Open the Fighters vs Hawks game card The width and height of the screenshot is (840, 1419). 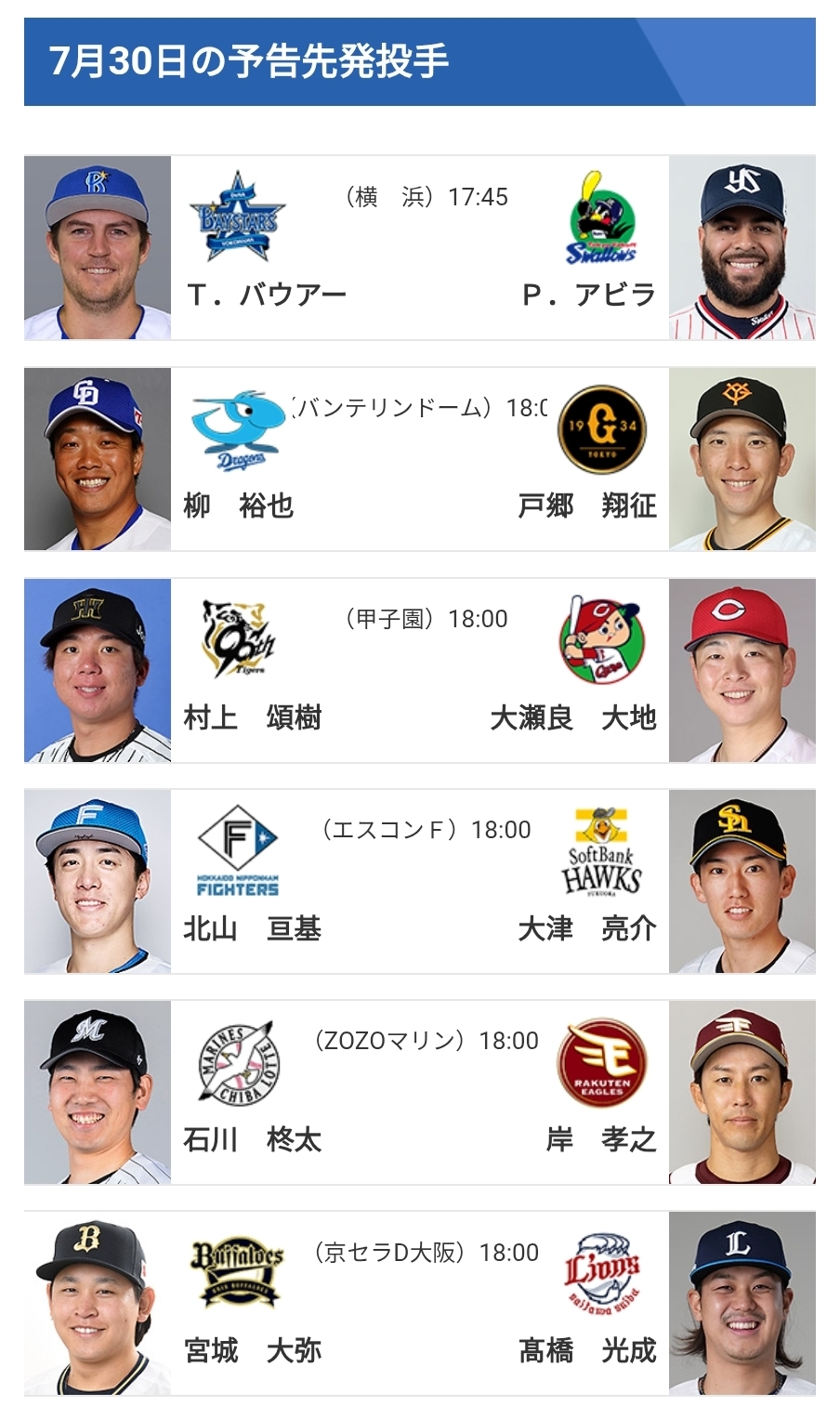click(x=420, y=881)
